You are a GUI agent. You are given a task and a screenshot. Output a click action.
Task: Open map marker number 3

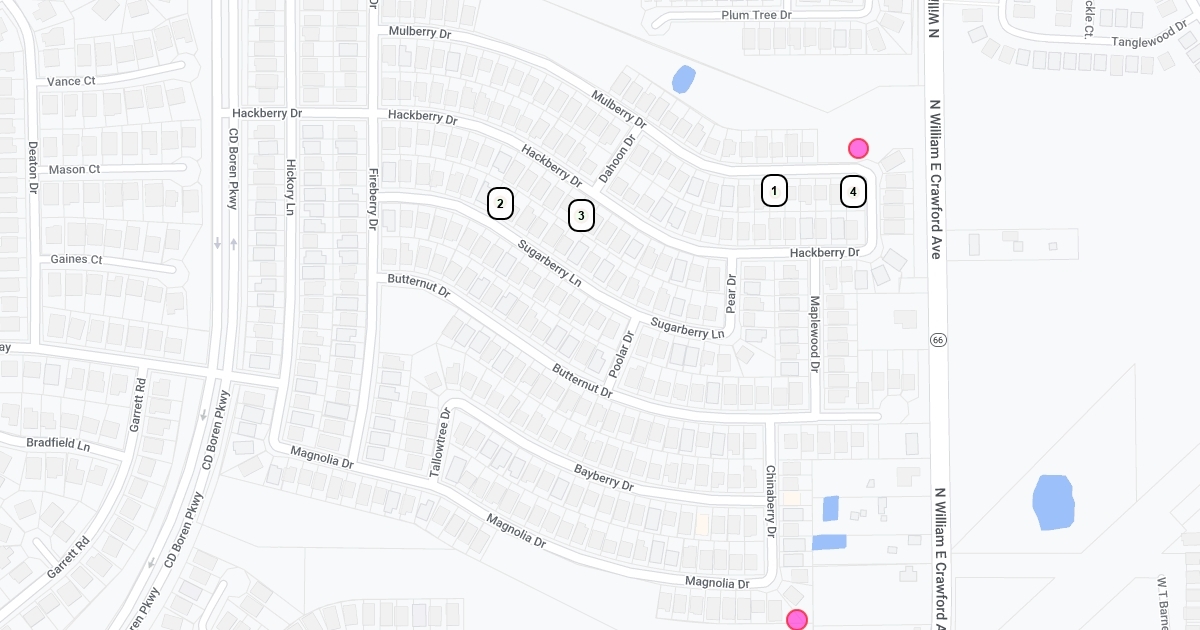point(582,215)
